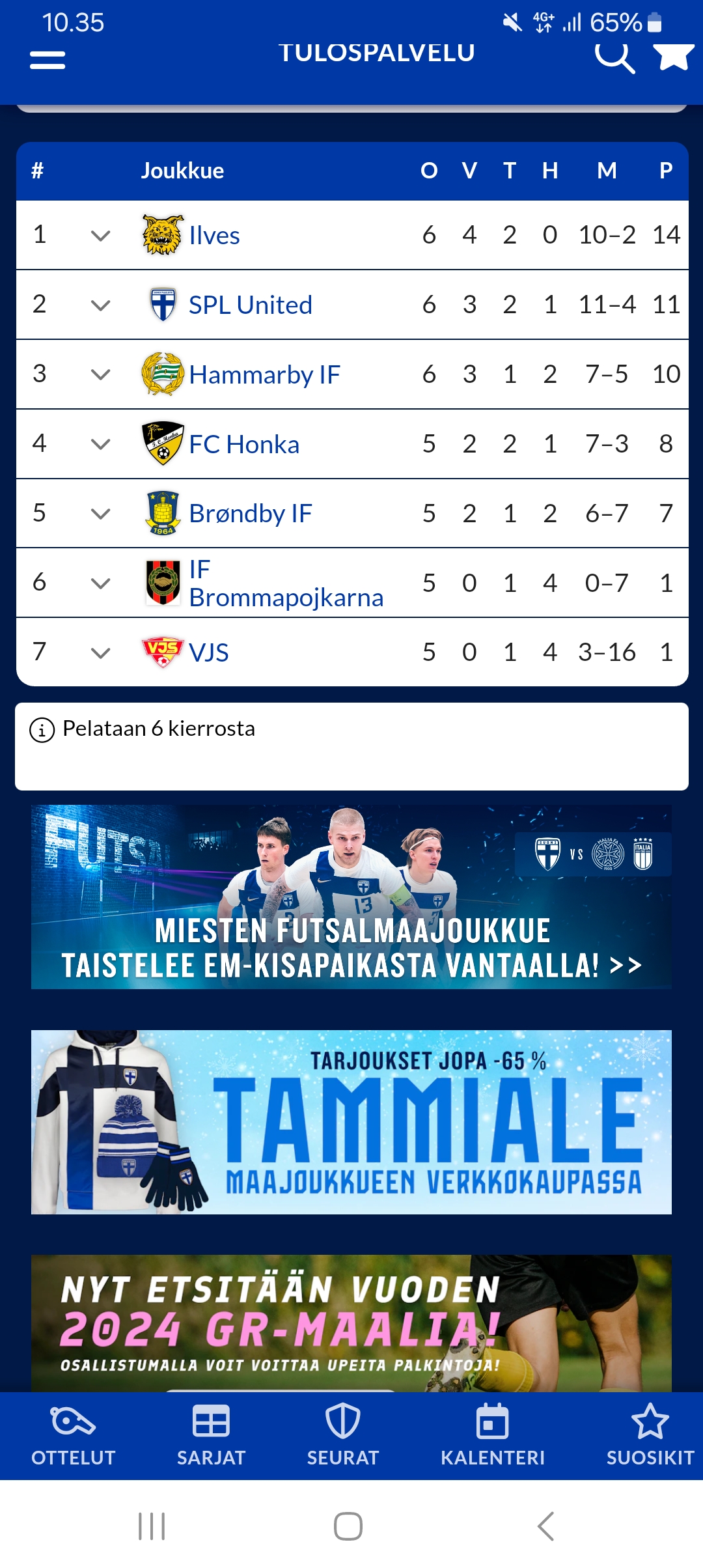703x1568 pixels.
Task: Open the Ilves team link
Action: 214,235
